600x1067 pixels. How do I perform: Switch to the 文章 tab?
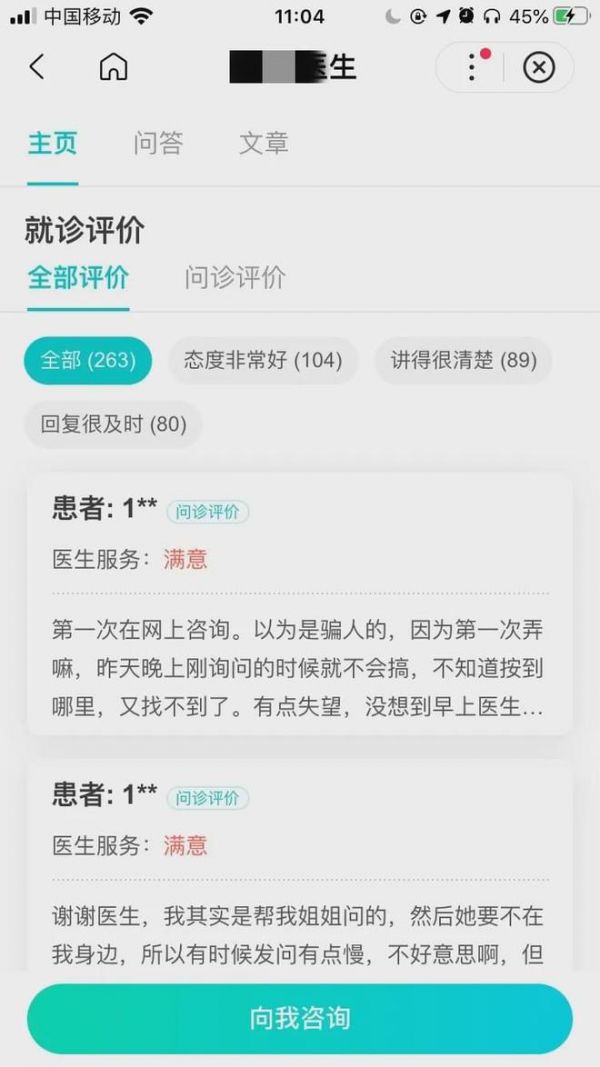[x=264, y=143]
